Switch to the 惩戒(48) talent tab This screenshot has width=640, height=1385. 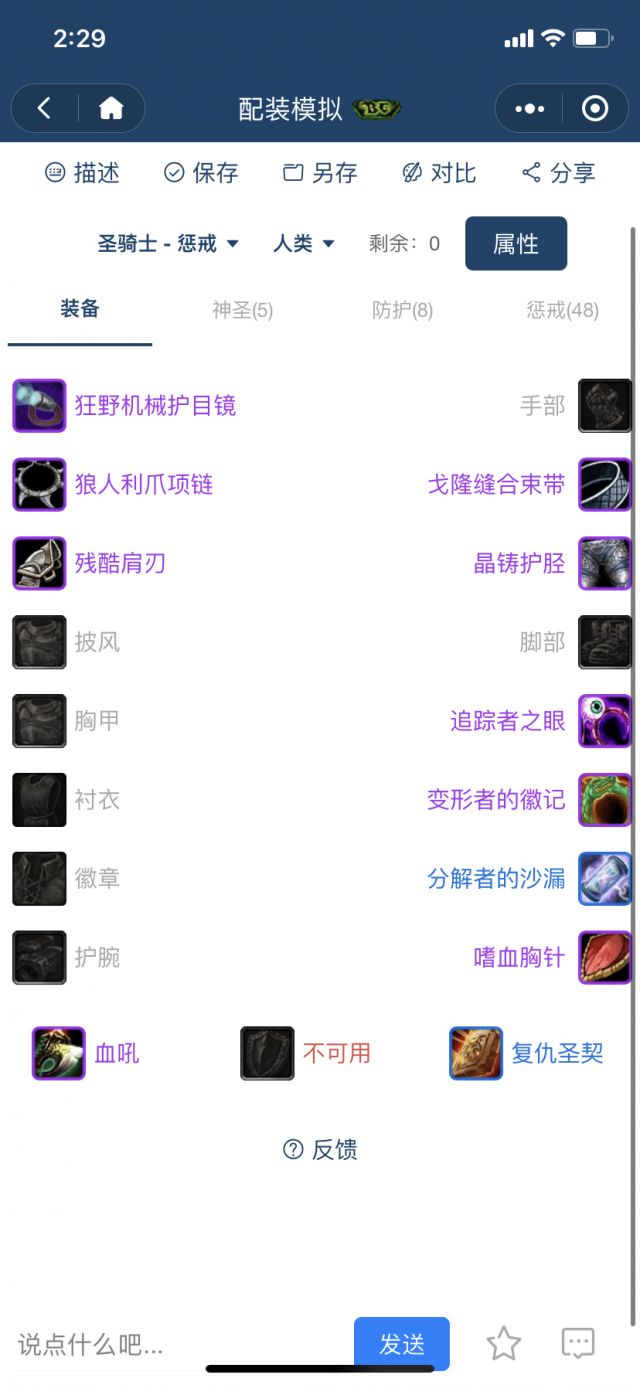tap(562, 310)
